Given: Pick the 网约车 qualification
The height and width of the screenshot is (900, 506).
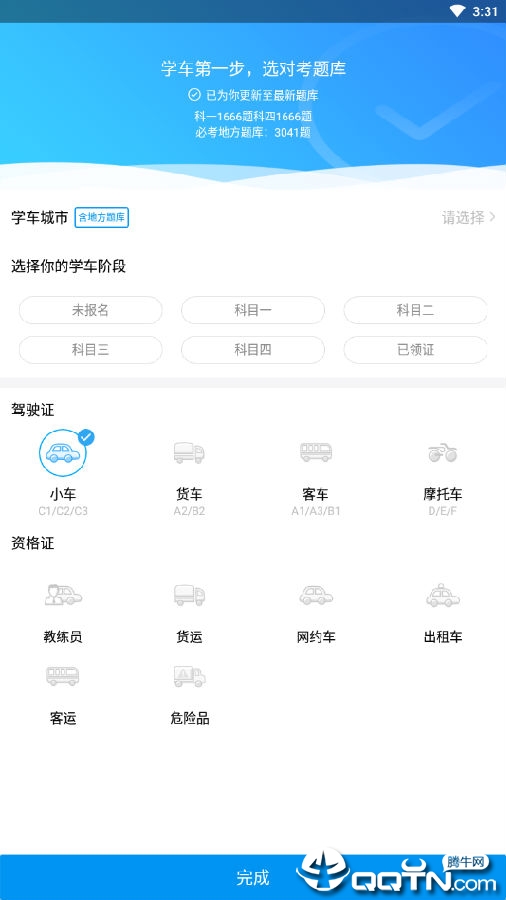Looking at the screenshot, I should pyautogui.click(x=316, y=612).
